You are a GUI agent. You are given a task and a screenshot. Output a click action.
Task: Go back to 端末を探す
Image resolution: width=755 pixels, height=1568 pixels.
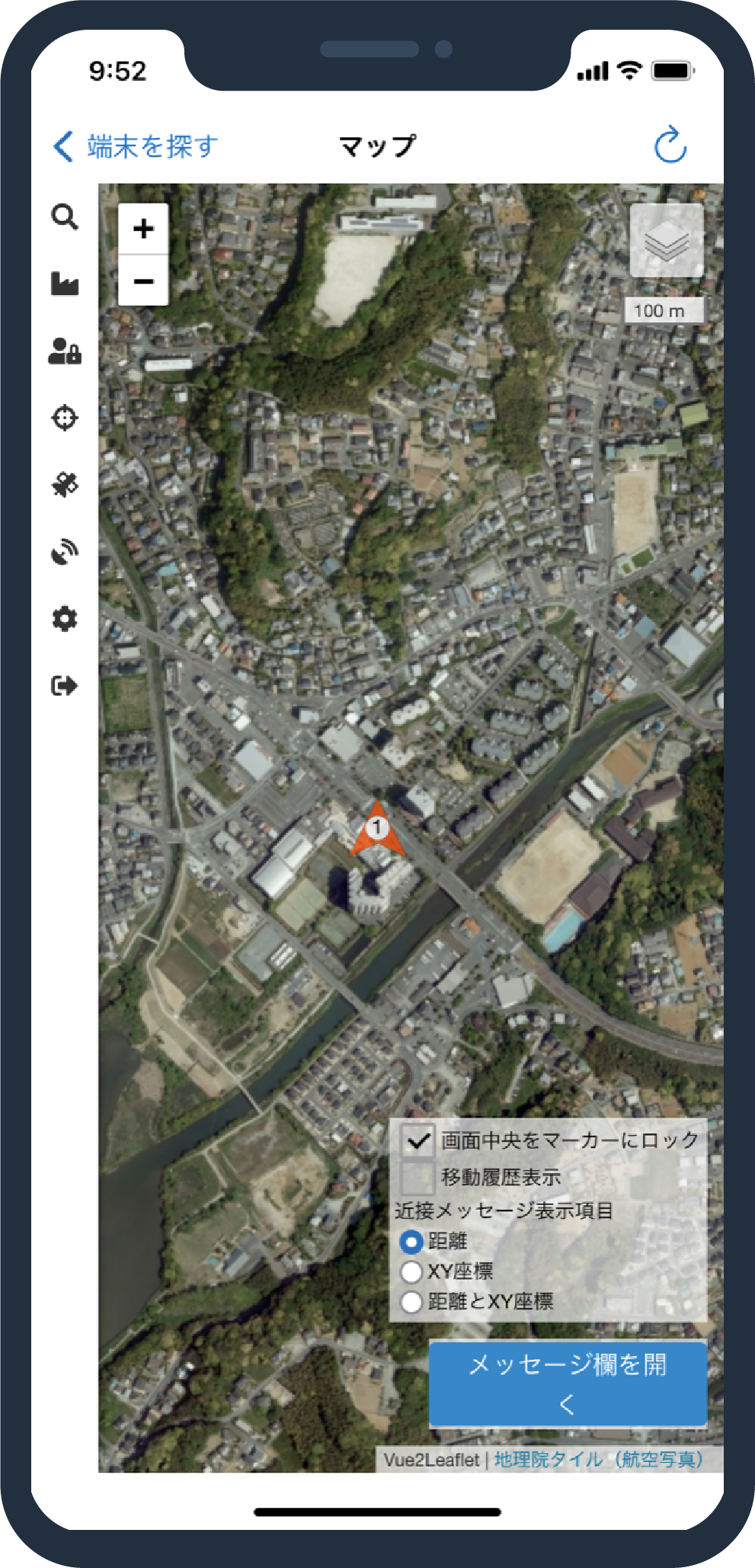136,146
